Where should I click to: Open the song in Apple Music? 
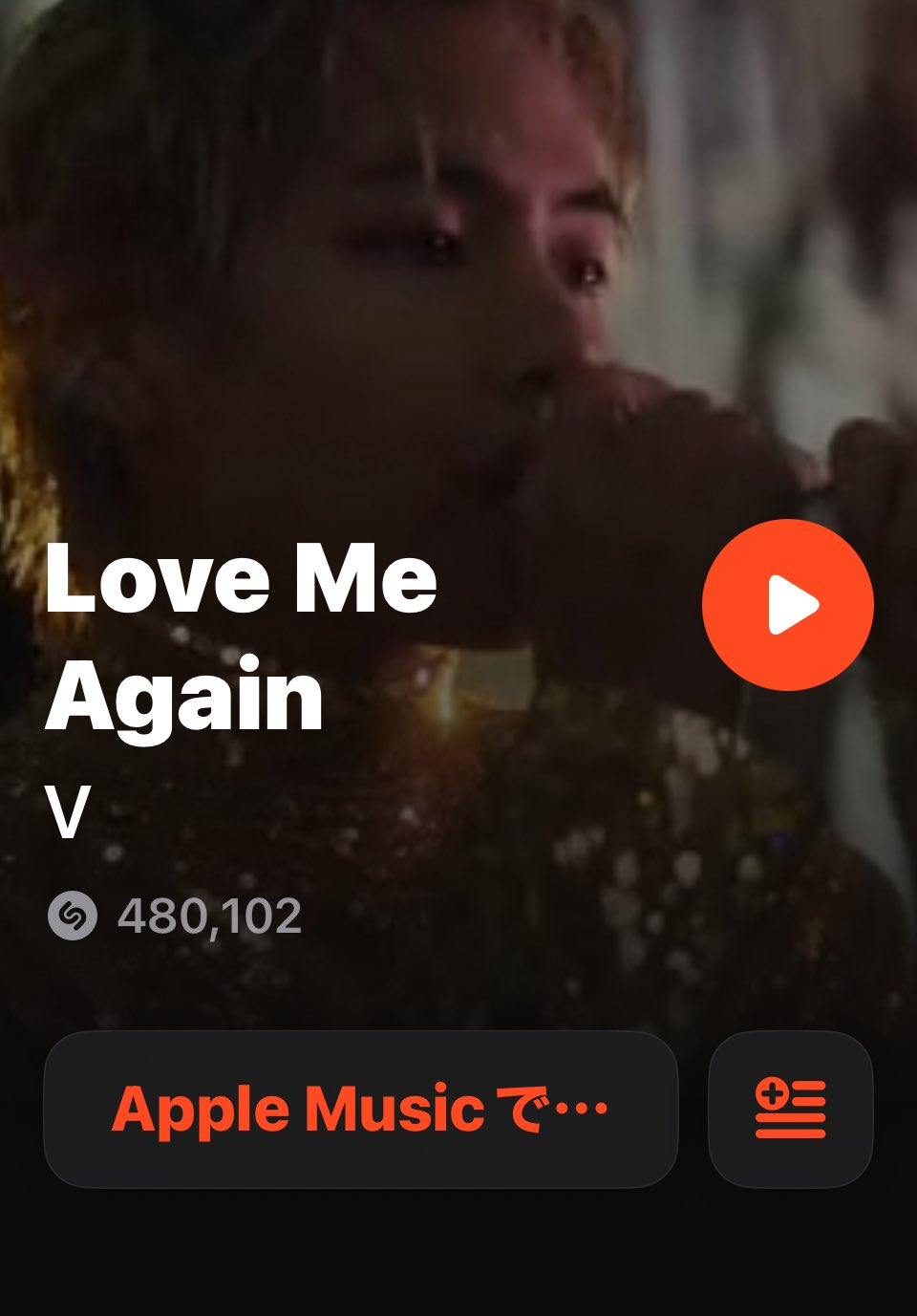tap(360, 1110)
